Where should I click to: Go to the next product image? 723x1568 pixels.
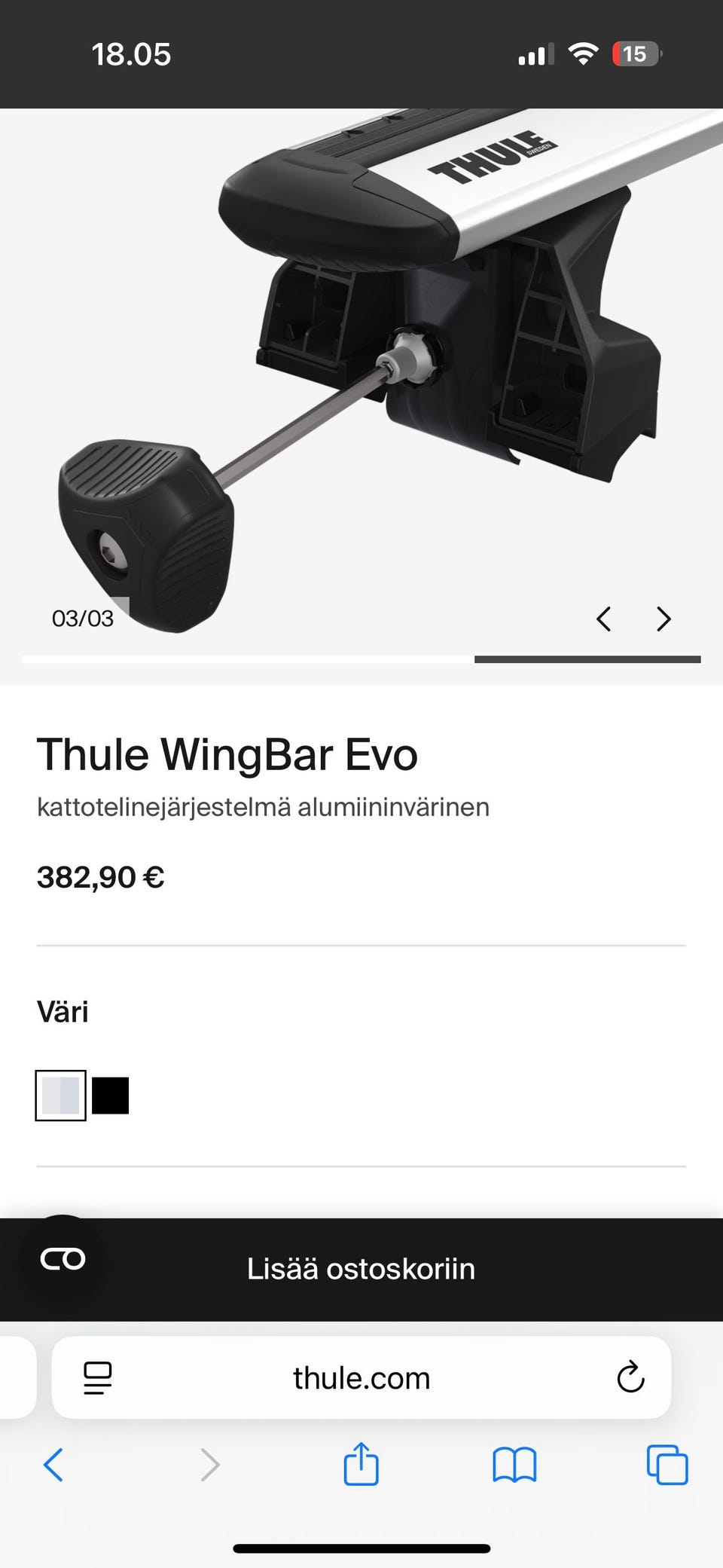coord(664,619)
